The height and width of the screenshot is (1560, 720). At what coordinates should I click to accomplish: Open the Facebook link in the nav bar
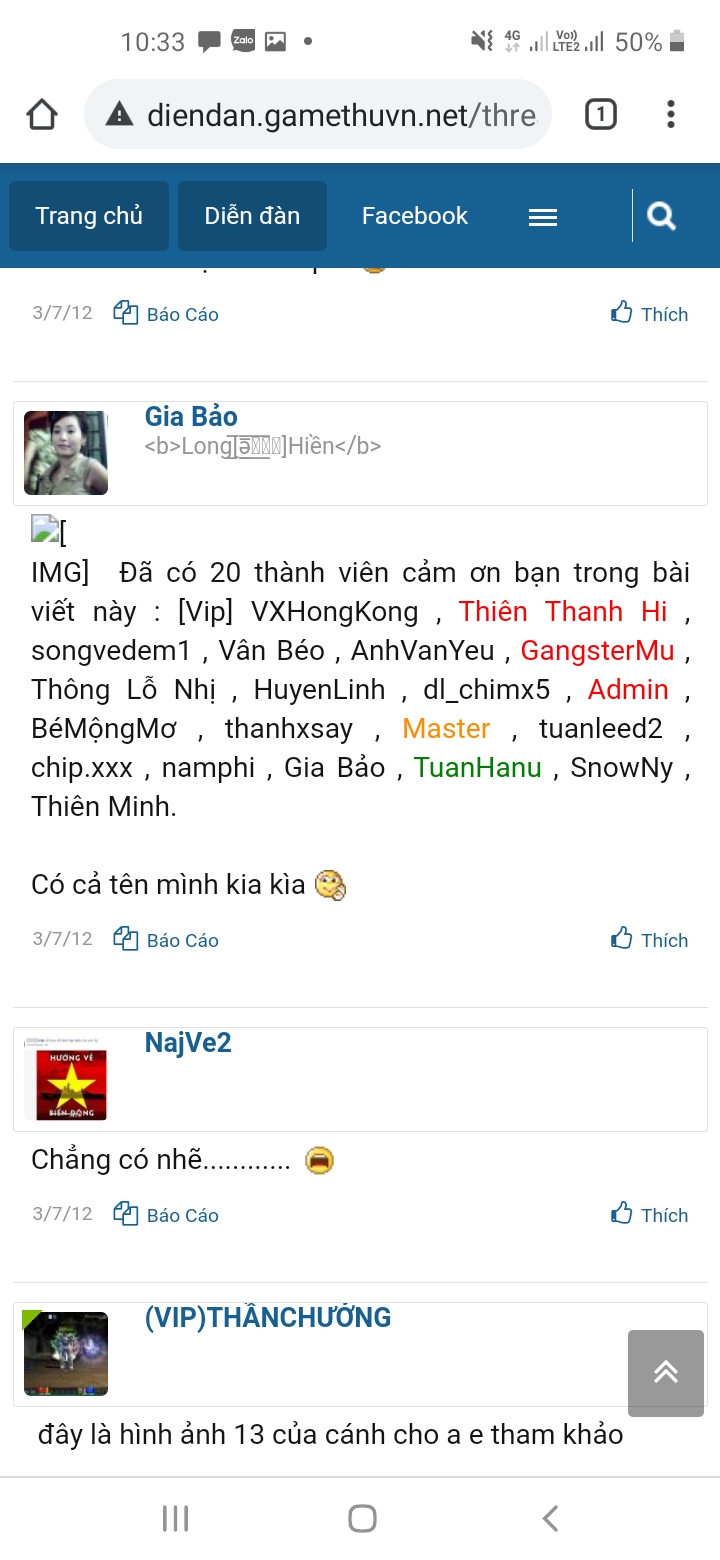click(414, 216)
